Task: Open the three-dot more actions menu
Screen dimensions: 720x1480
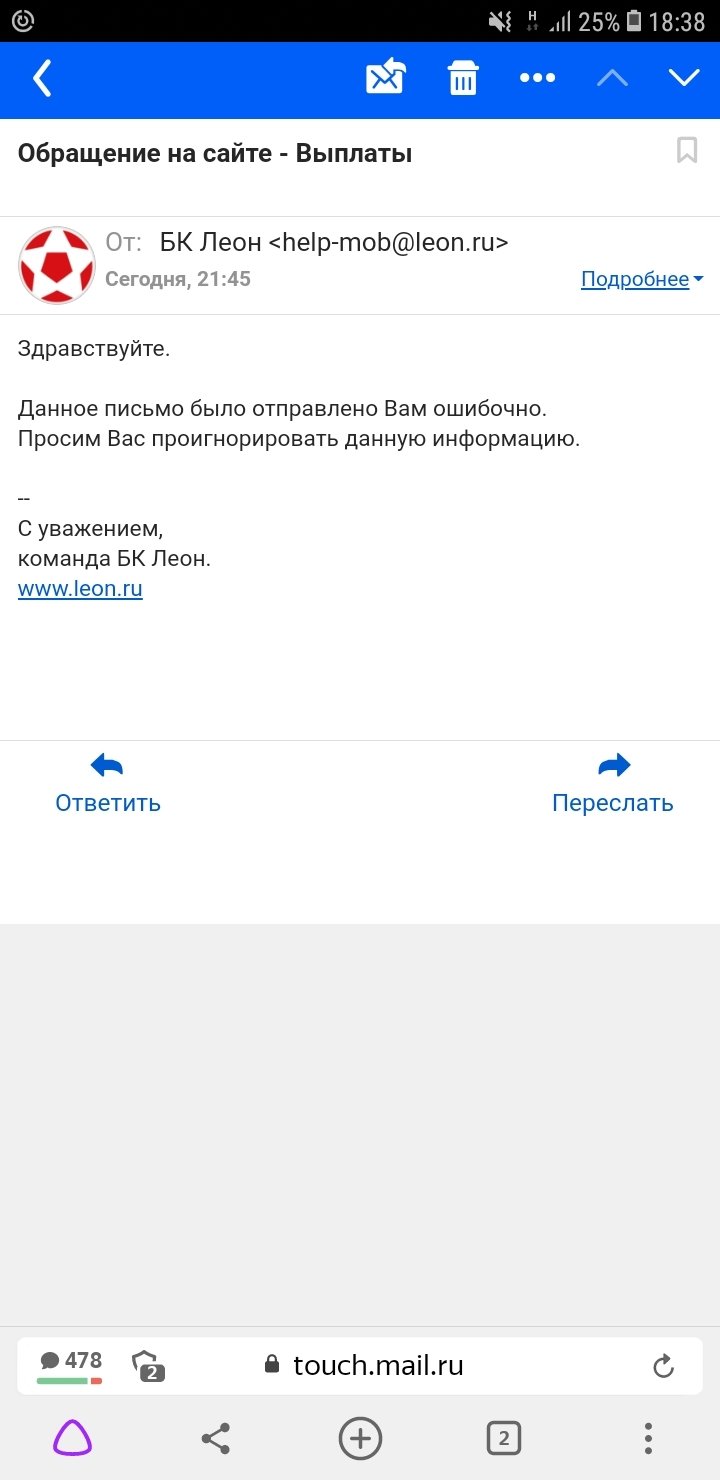Action: click(537, 78)
